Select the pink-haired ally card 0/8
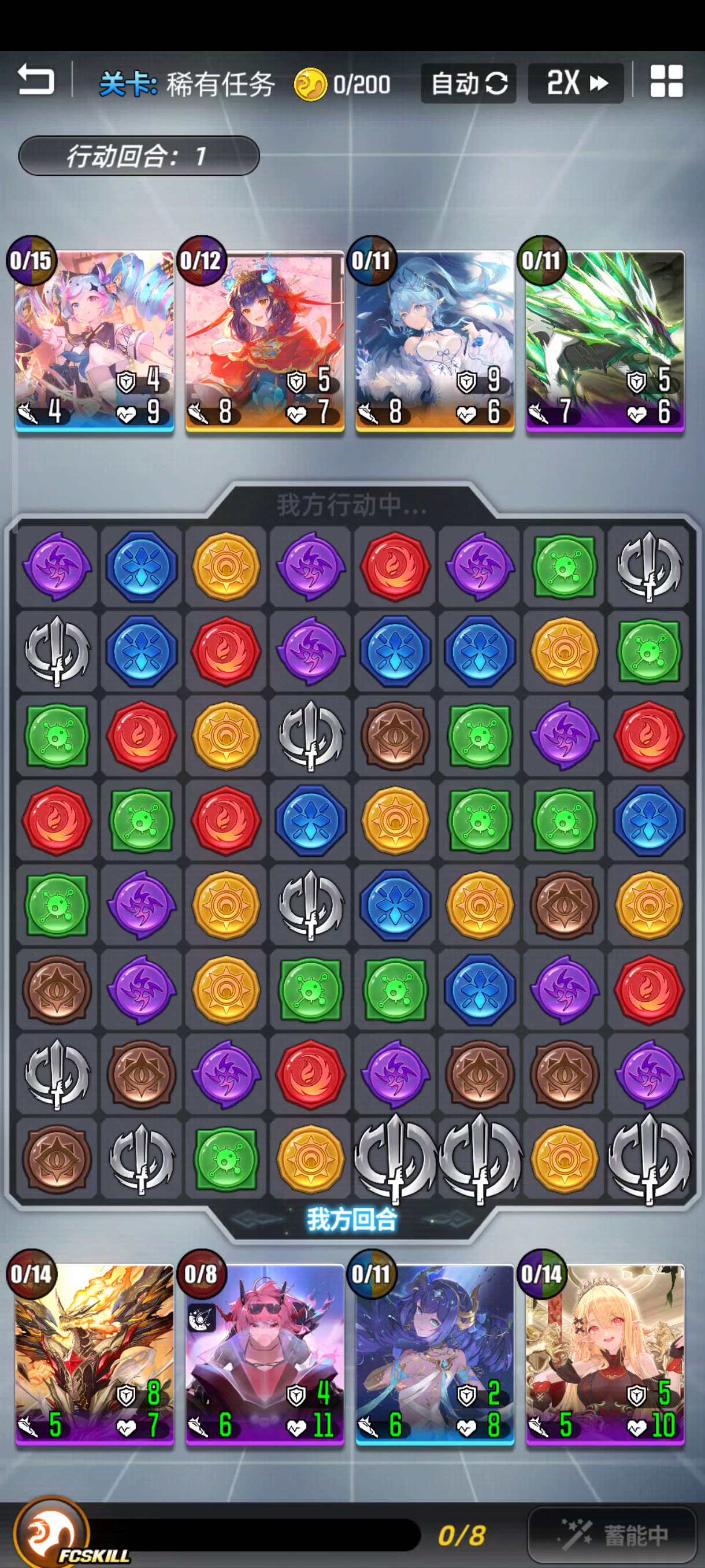The image size is (705, 1568). click(x=265, y=1353)
